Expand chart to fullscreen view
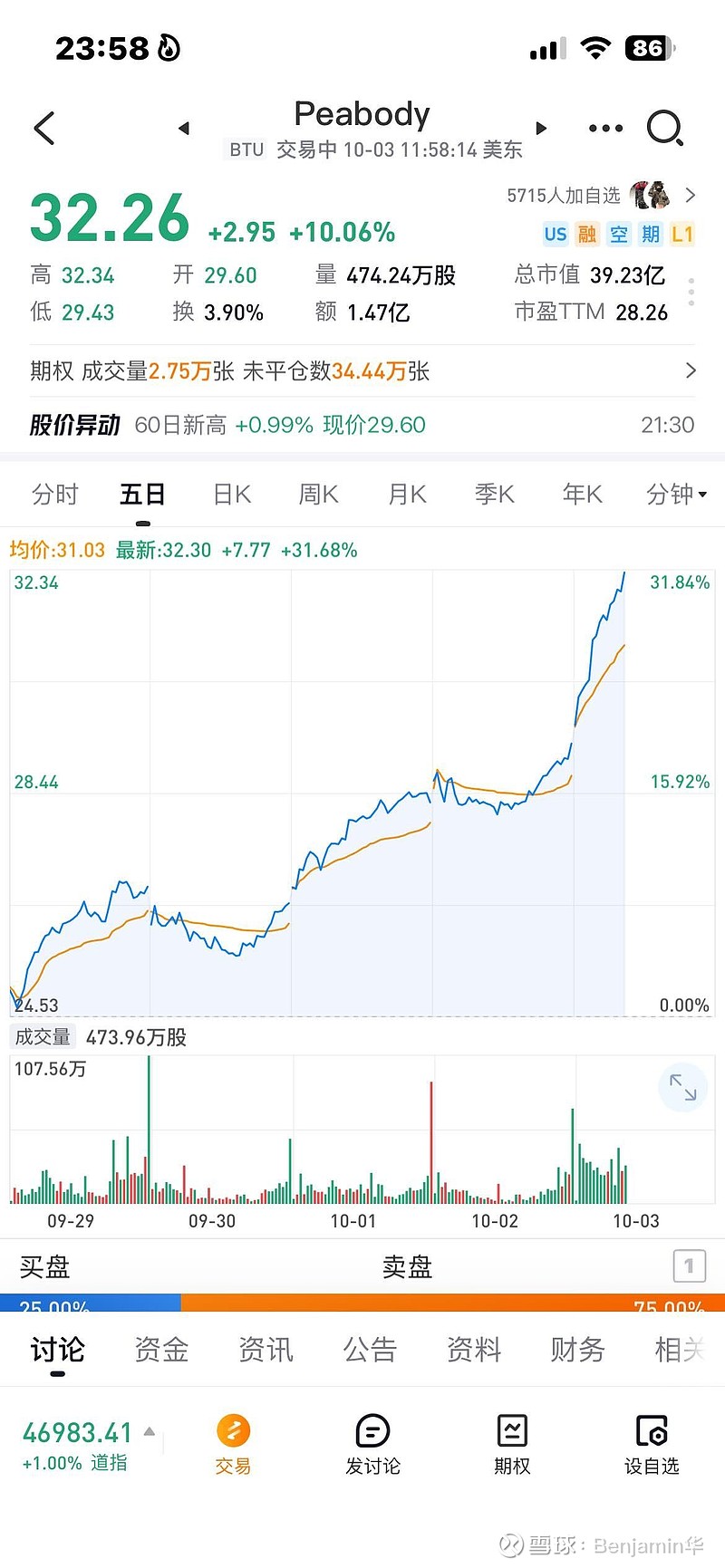 coord(682,1087)
